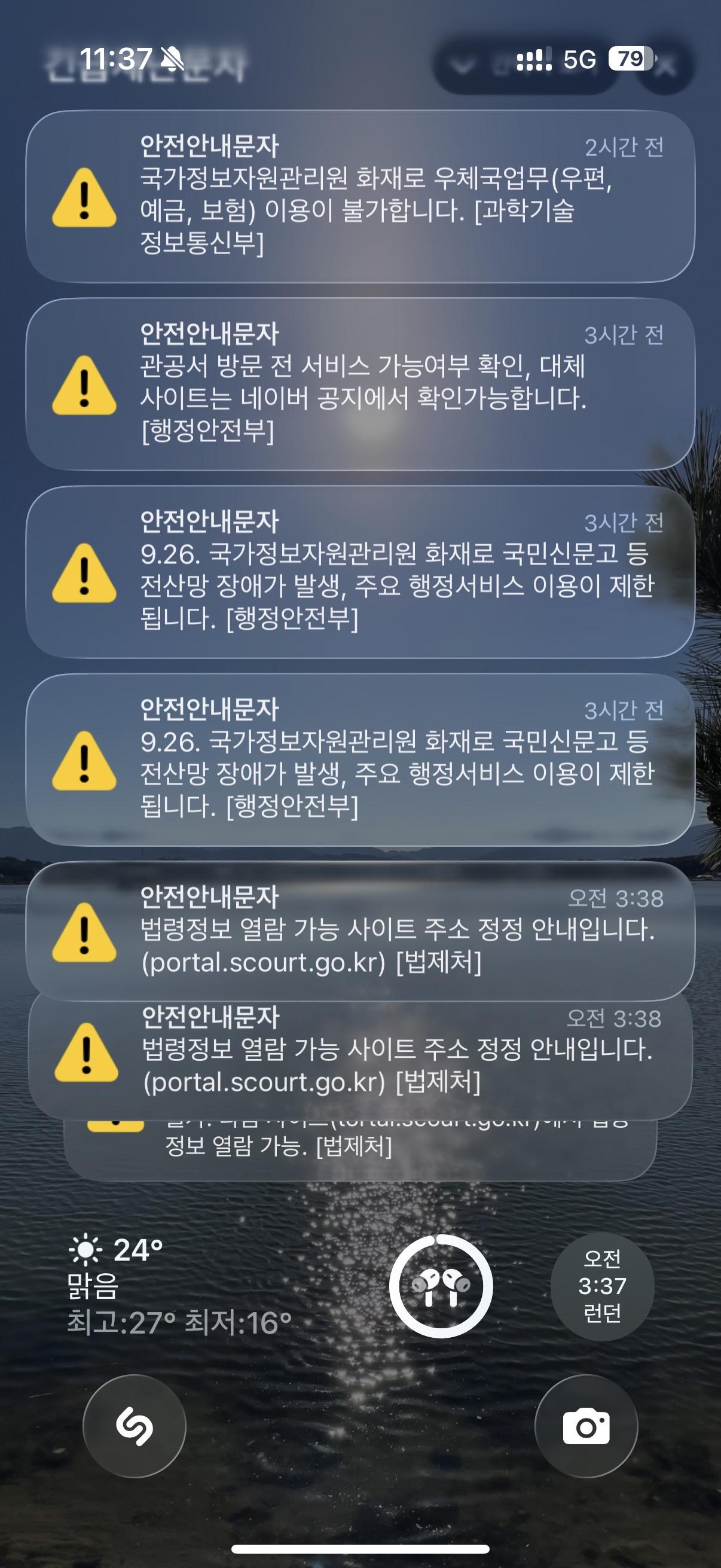Open the partially hidden 법제처 alert at the stack's end
The width and height of the screenshot is (721, 1568).
(360, 1148)
